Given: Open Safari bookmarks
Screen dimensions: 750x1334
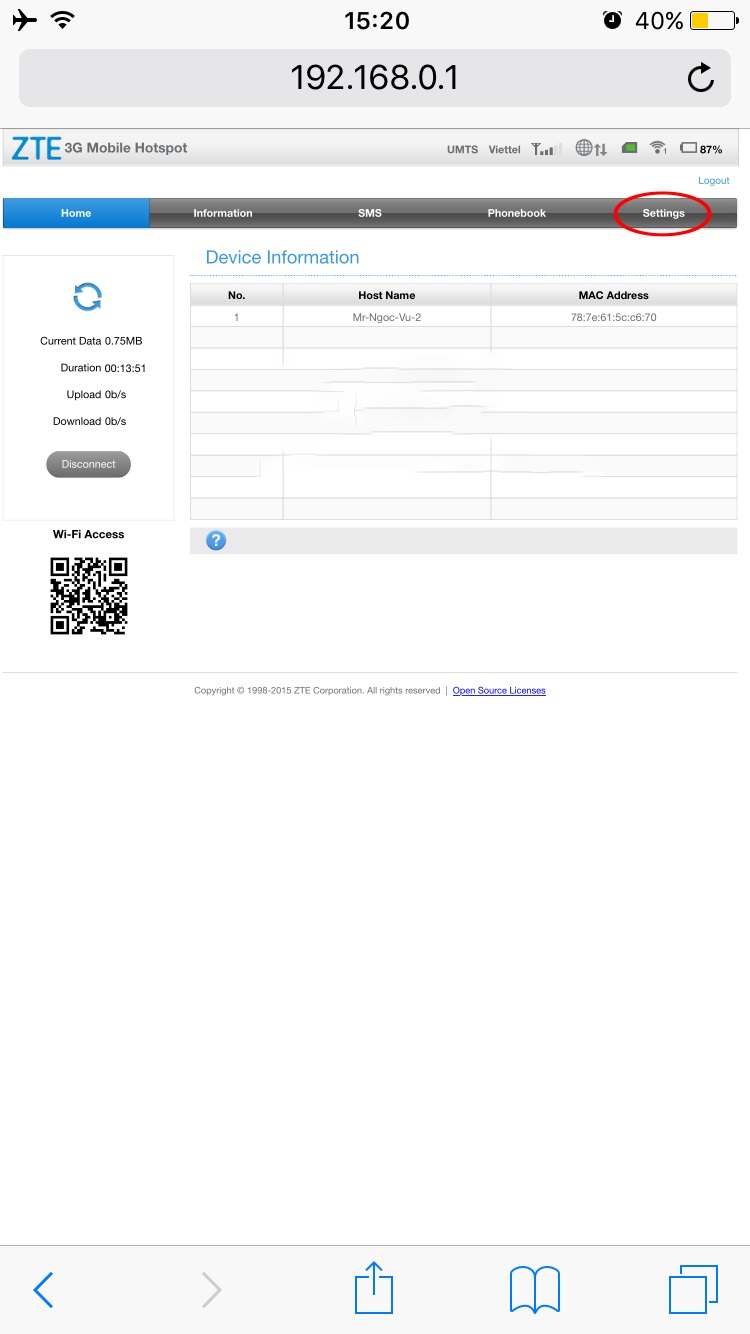Looking at the screenshot, I should point(535,1290).
